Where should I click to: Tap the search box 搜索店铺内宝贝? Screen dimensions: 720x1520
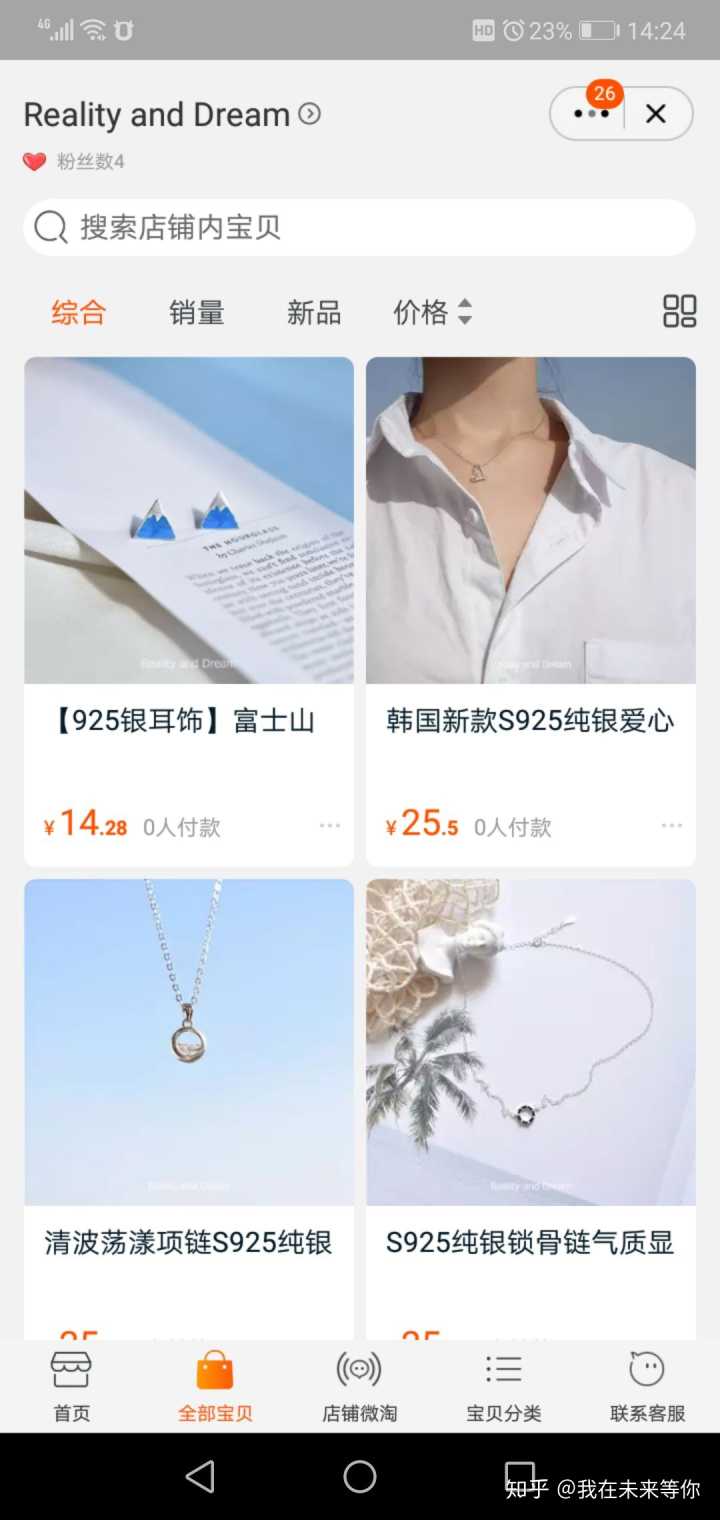click(x=359, y=228)
